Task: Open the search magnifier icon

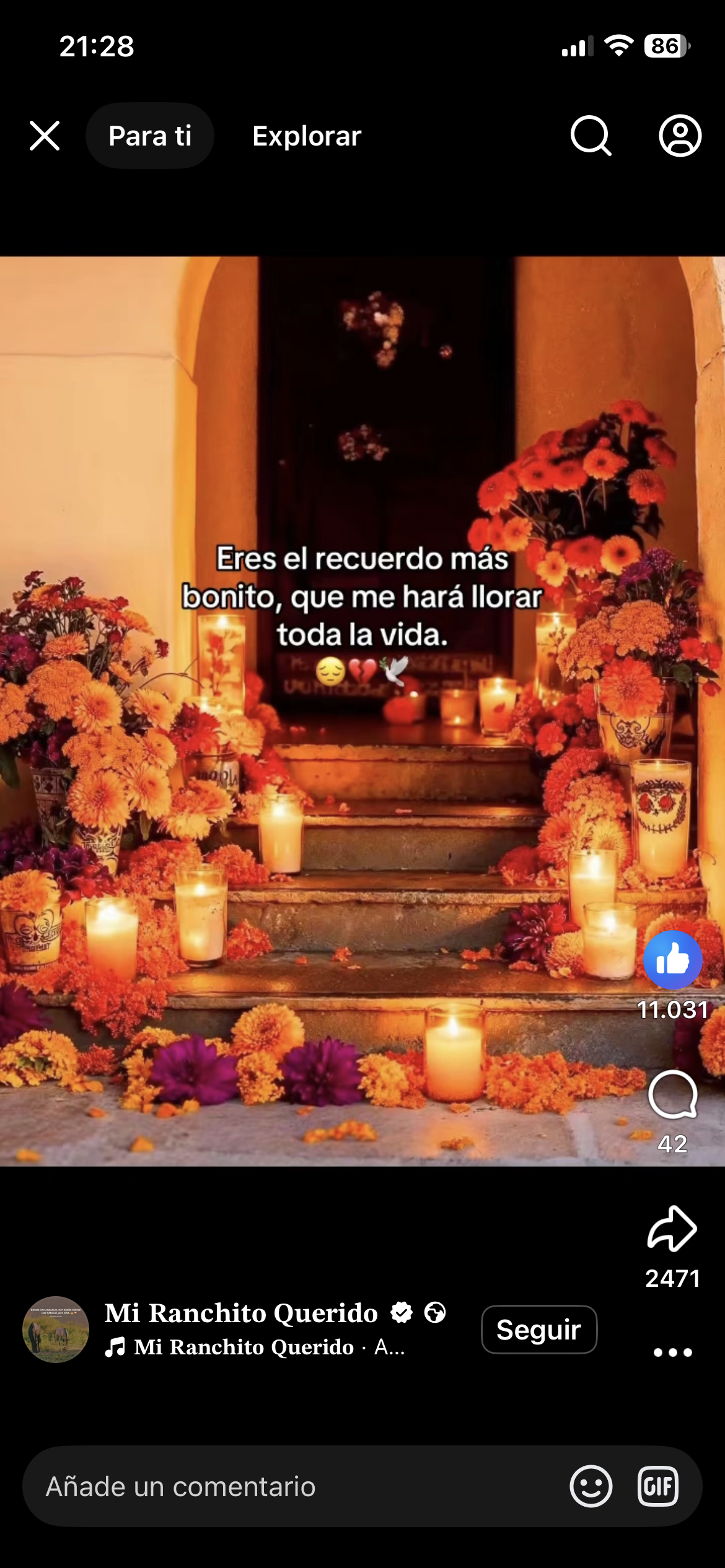Action: pos(591,136)
